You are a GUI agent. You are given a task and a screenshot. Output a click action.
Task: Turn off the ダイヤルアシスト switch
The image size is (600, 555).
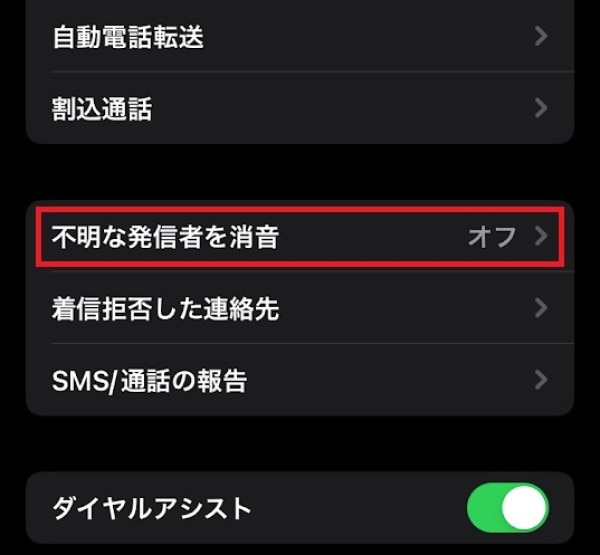click(x=508, y=507)
